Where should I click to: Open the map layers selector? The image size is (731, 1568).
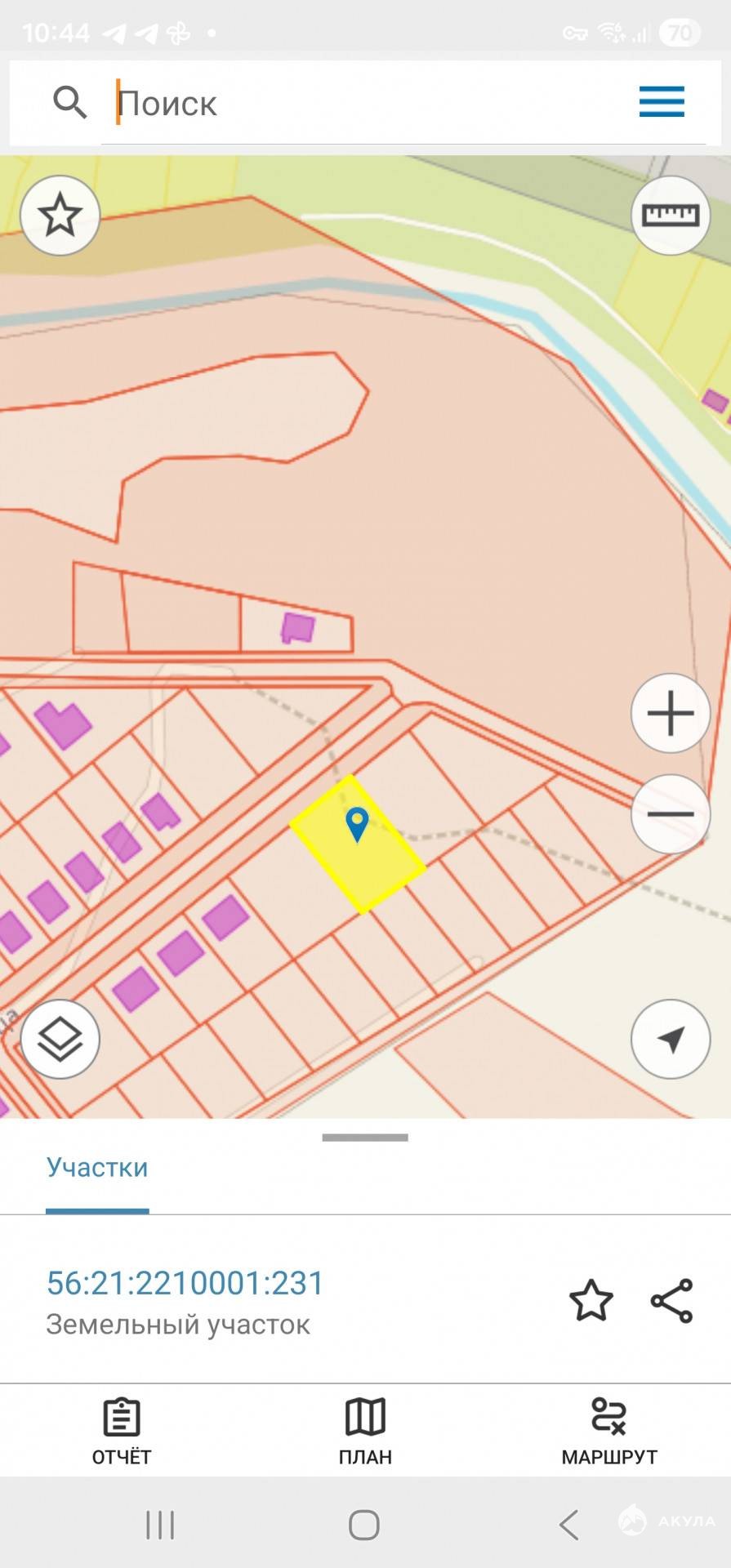click(x=60, y=1039)
